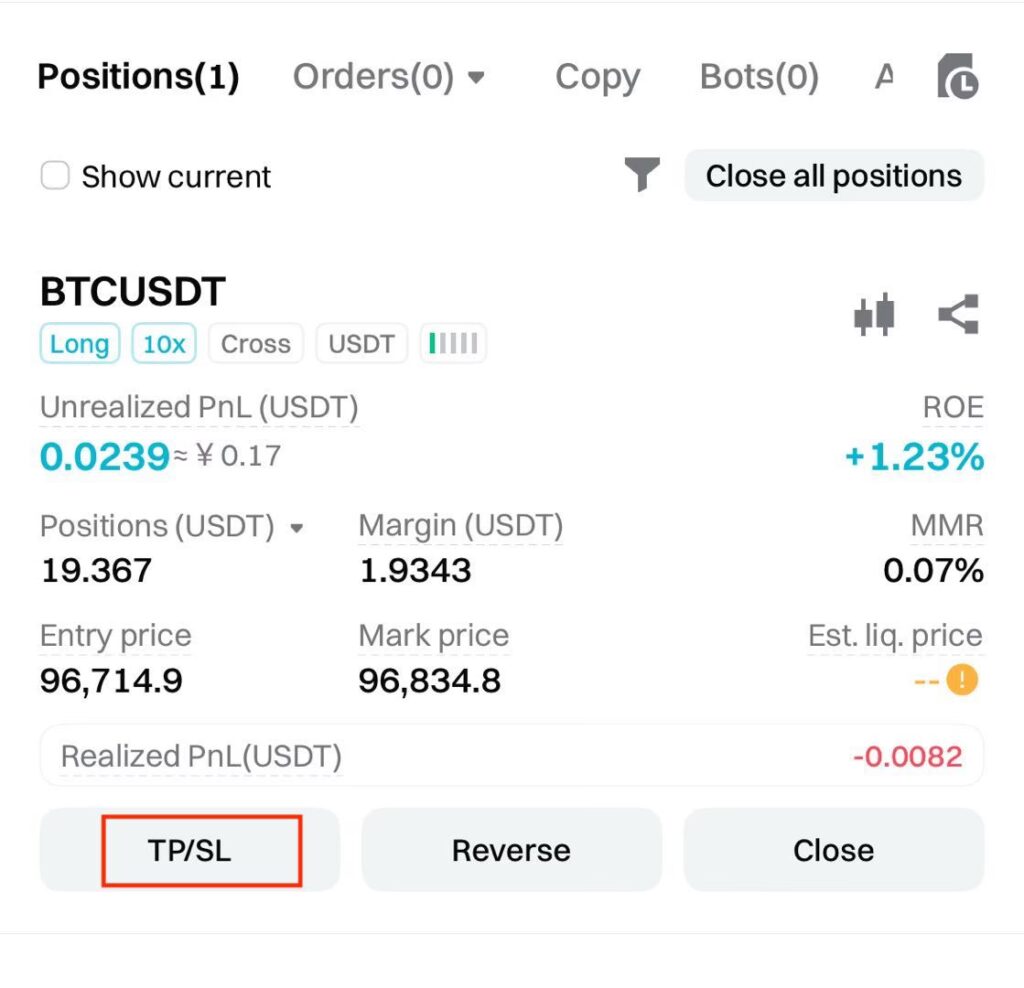Close the BTCUSDT position
The height and width of the screenshot is (988, 1024).
click(833, 850)
